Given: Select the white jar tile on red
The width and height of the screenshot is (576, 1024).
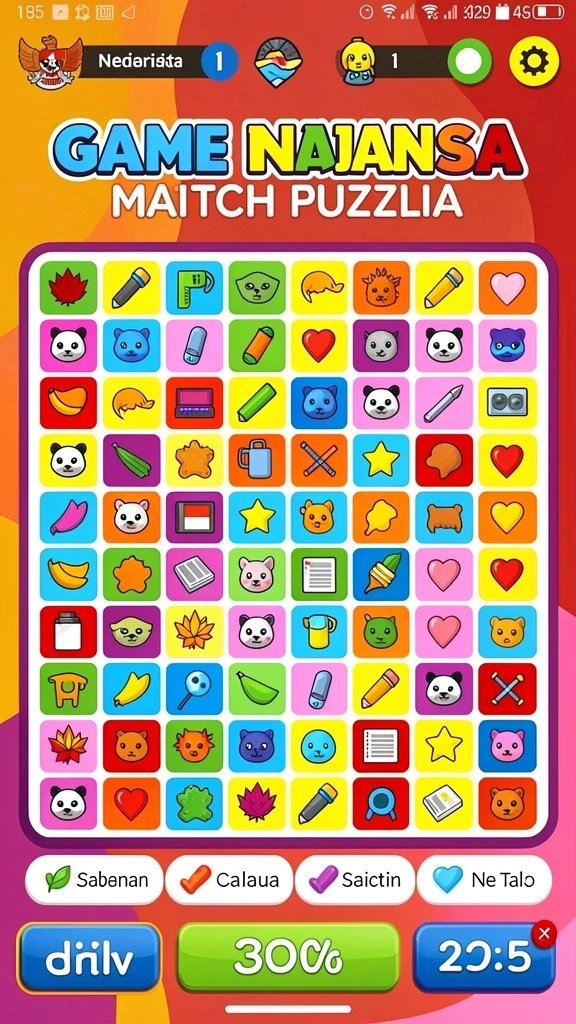Looking at the screenshot, I should [x=68, y=632].
